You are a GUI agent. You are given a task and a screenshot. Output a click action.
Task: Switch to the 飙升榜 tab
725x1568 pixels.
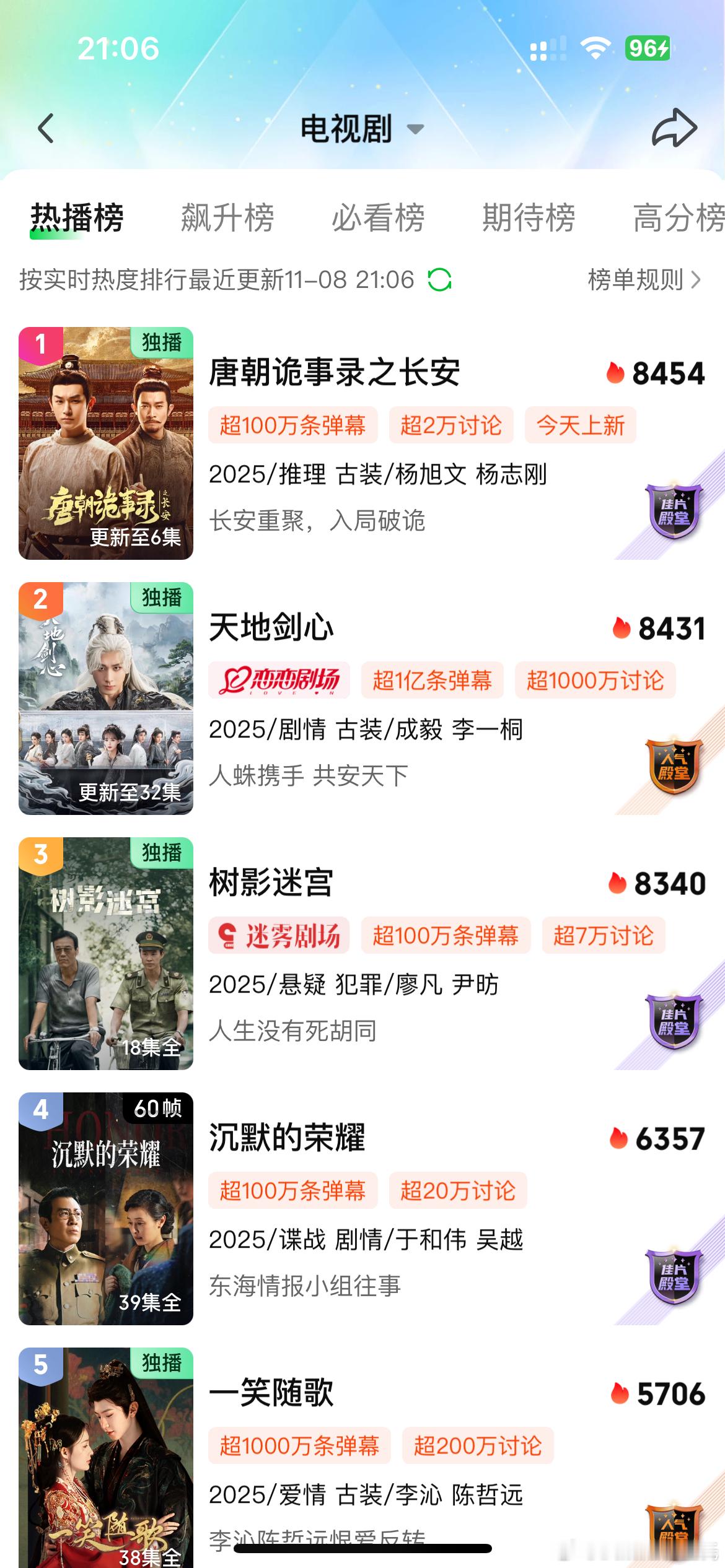227,217
